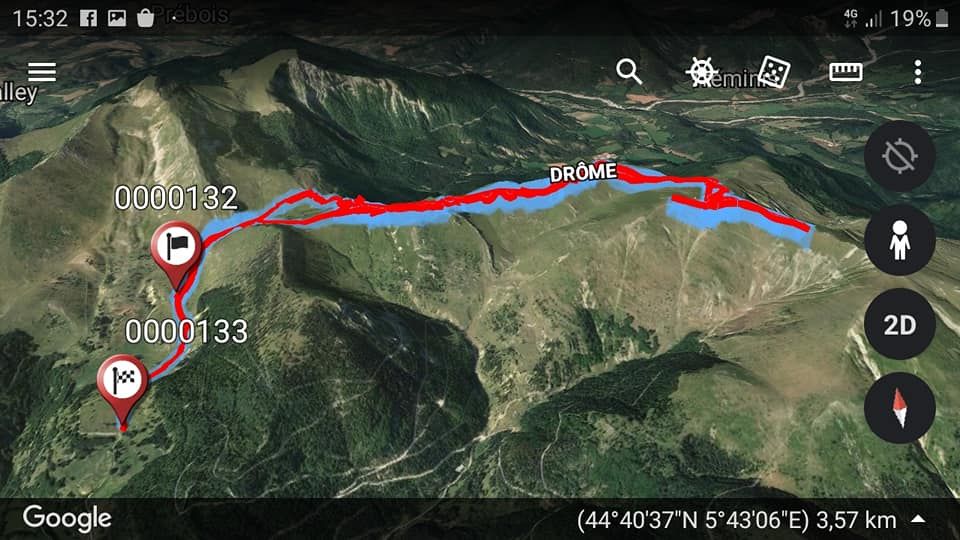Screen dimensions: 960x540
Task: Open the ruler measure tool
Action: 846,71
